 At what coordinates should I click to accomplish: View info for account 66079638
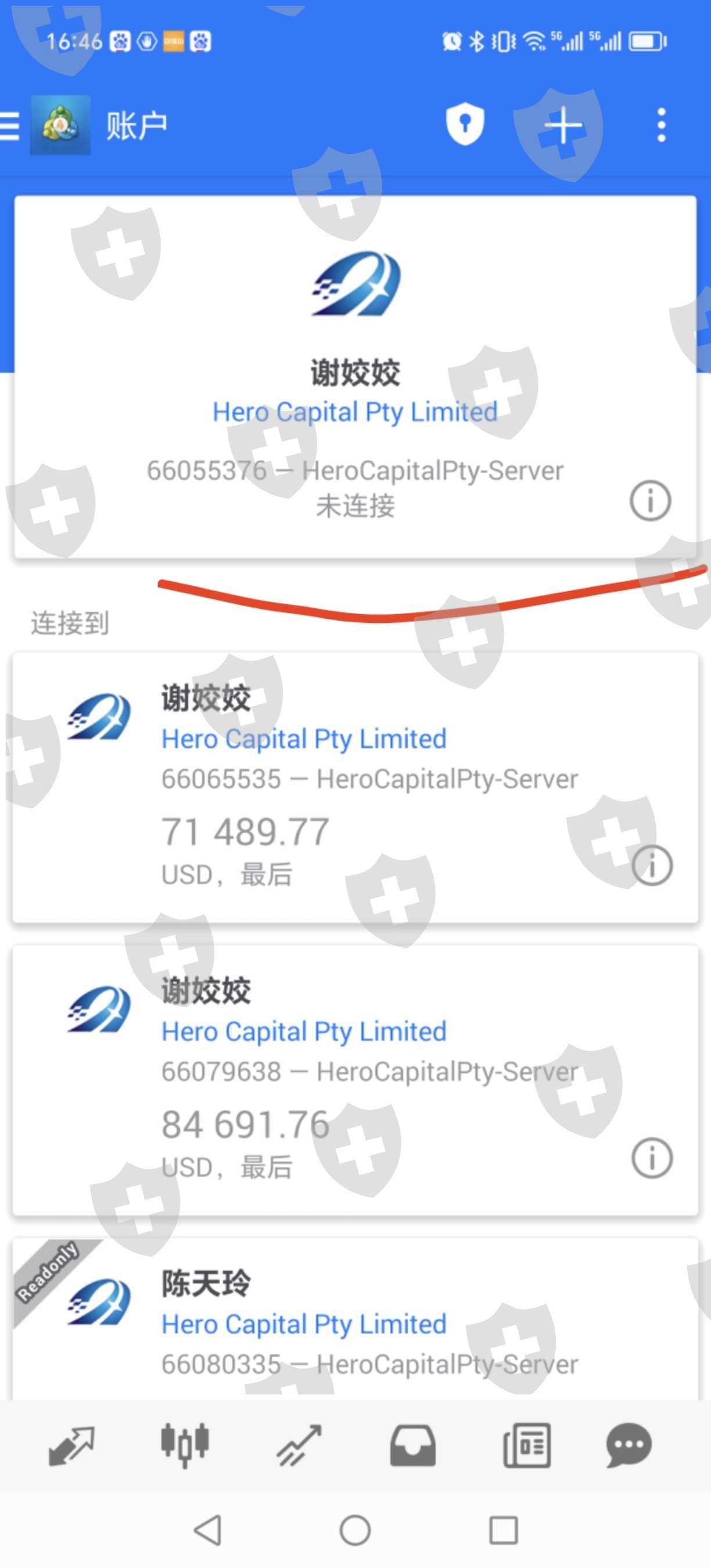(x=652, y=1158)
